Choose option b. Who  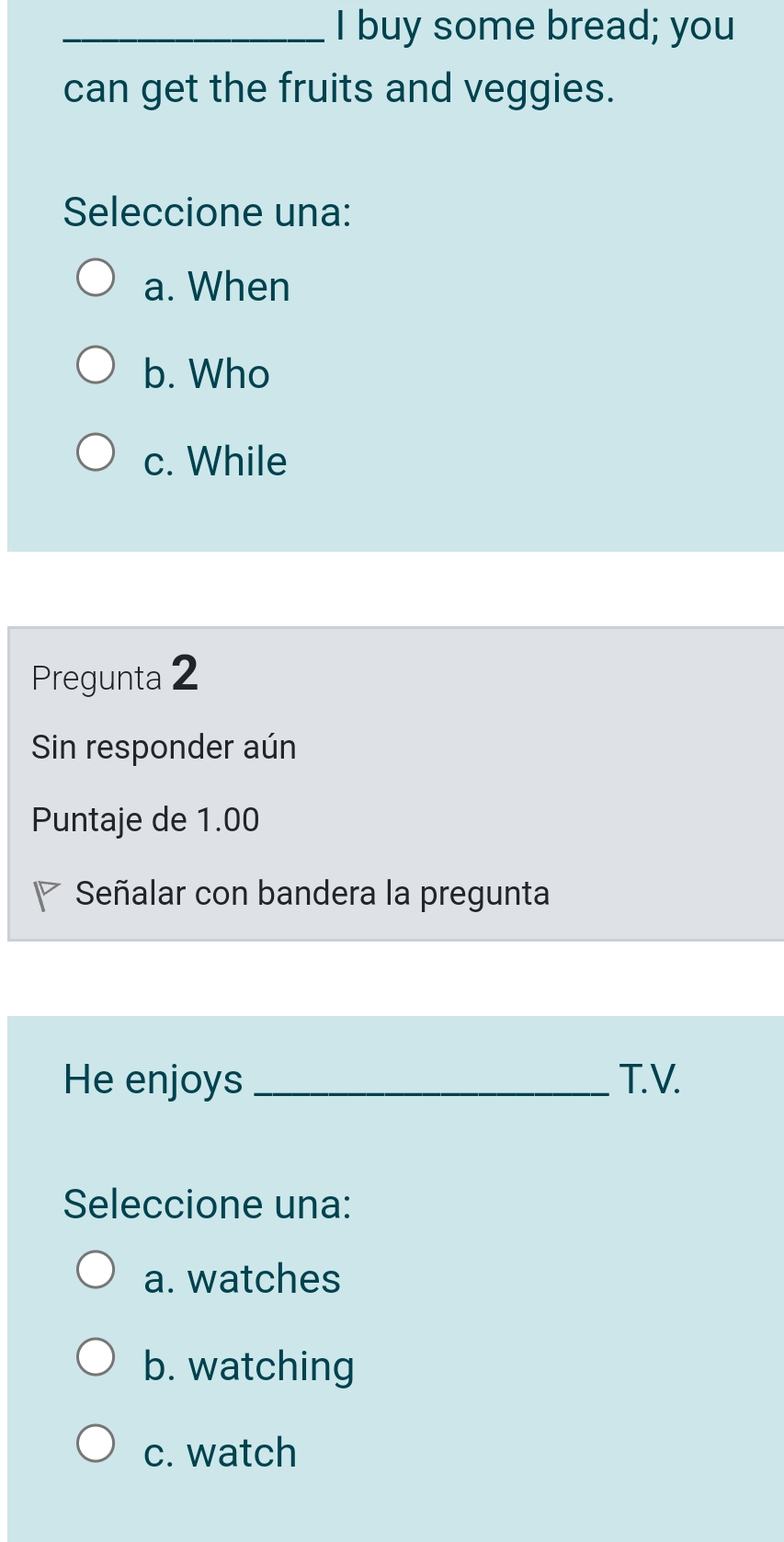(96, 366)
